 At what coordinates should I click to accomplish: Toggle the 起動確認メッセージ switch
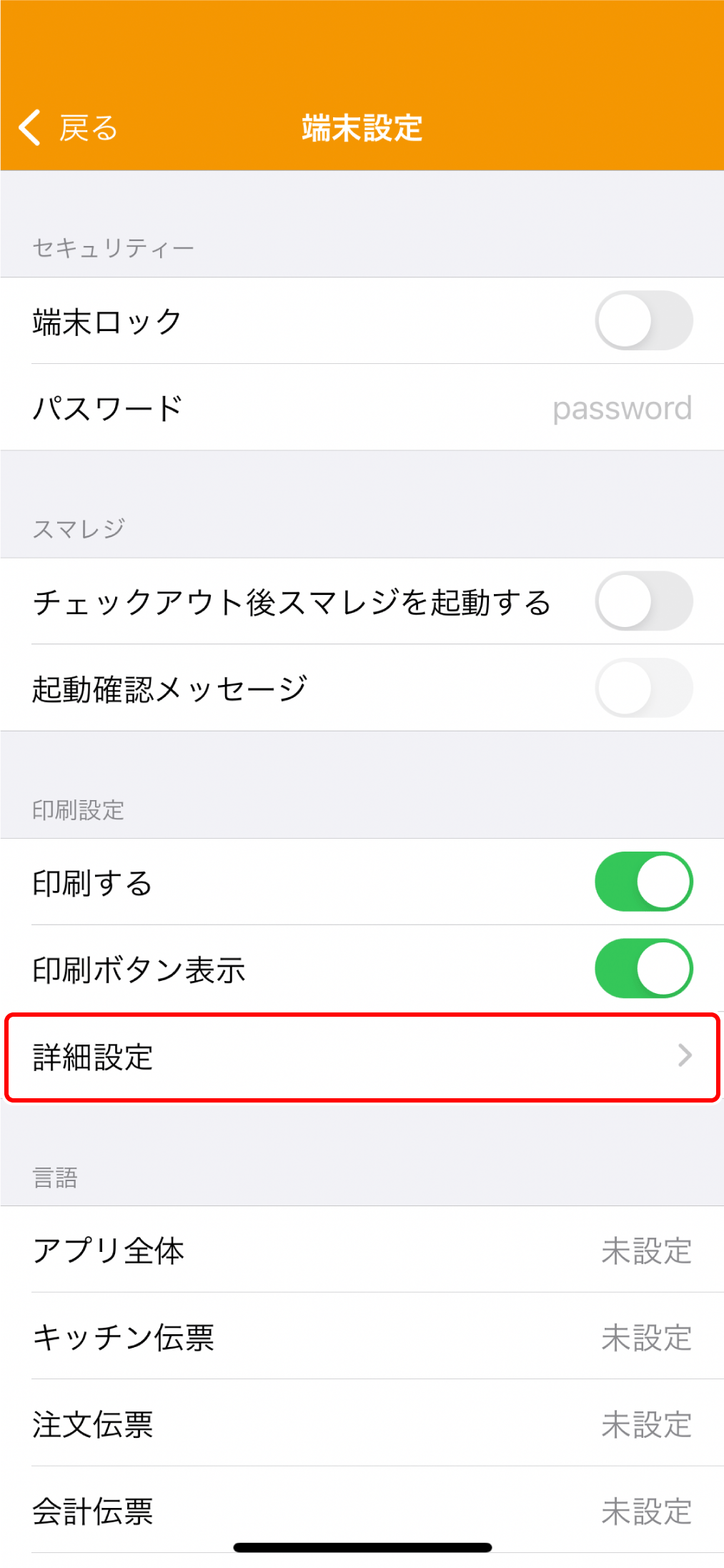[x=643, y=688]
